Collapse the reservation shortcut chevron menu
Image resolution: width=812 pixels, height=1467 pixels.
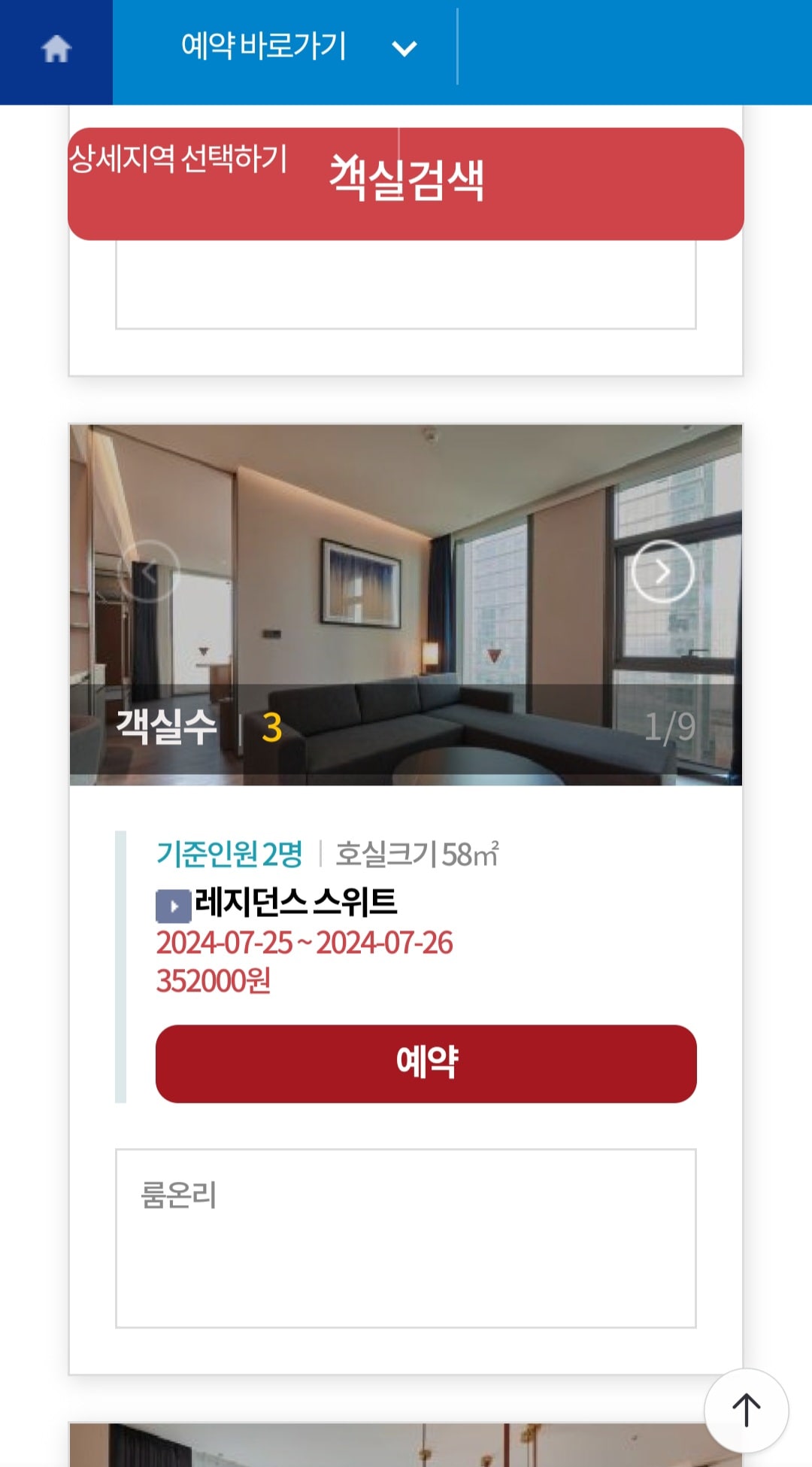(x=405, y=47)
